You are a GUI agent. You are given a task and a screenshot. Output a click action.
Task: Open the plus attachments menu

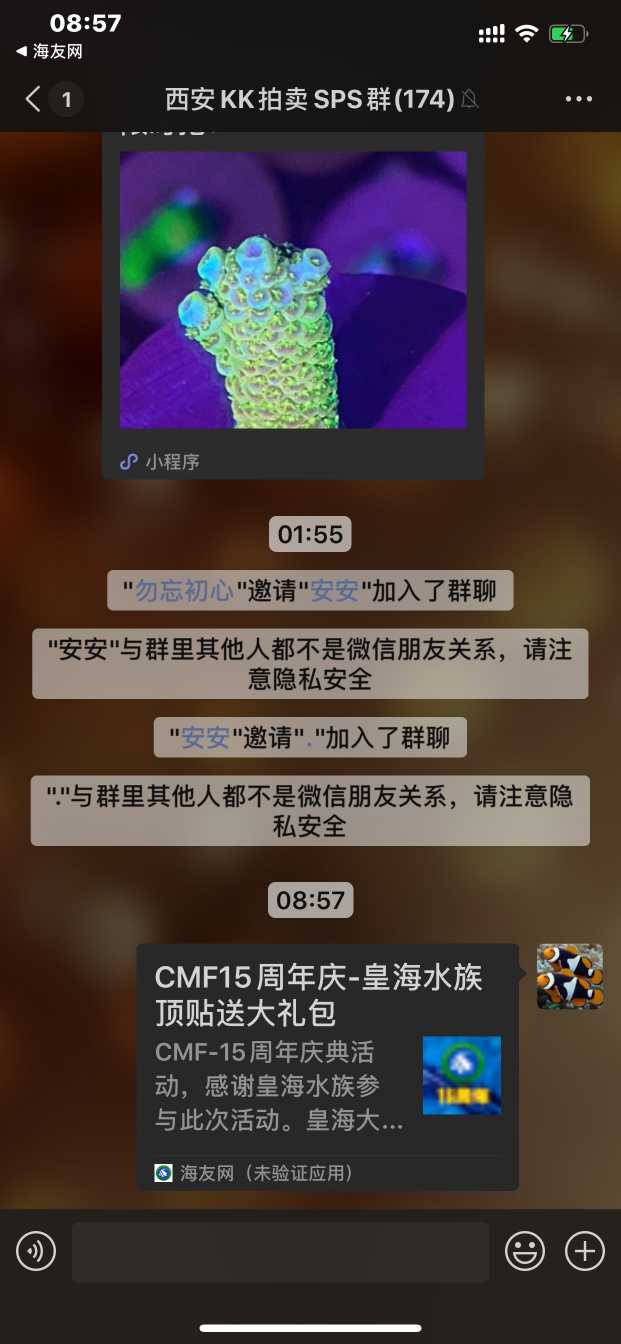tap(585, 1251)
